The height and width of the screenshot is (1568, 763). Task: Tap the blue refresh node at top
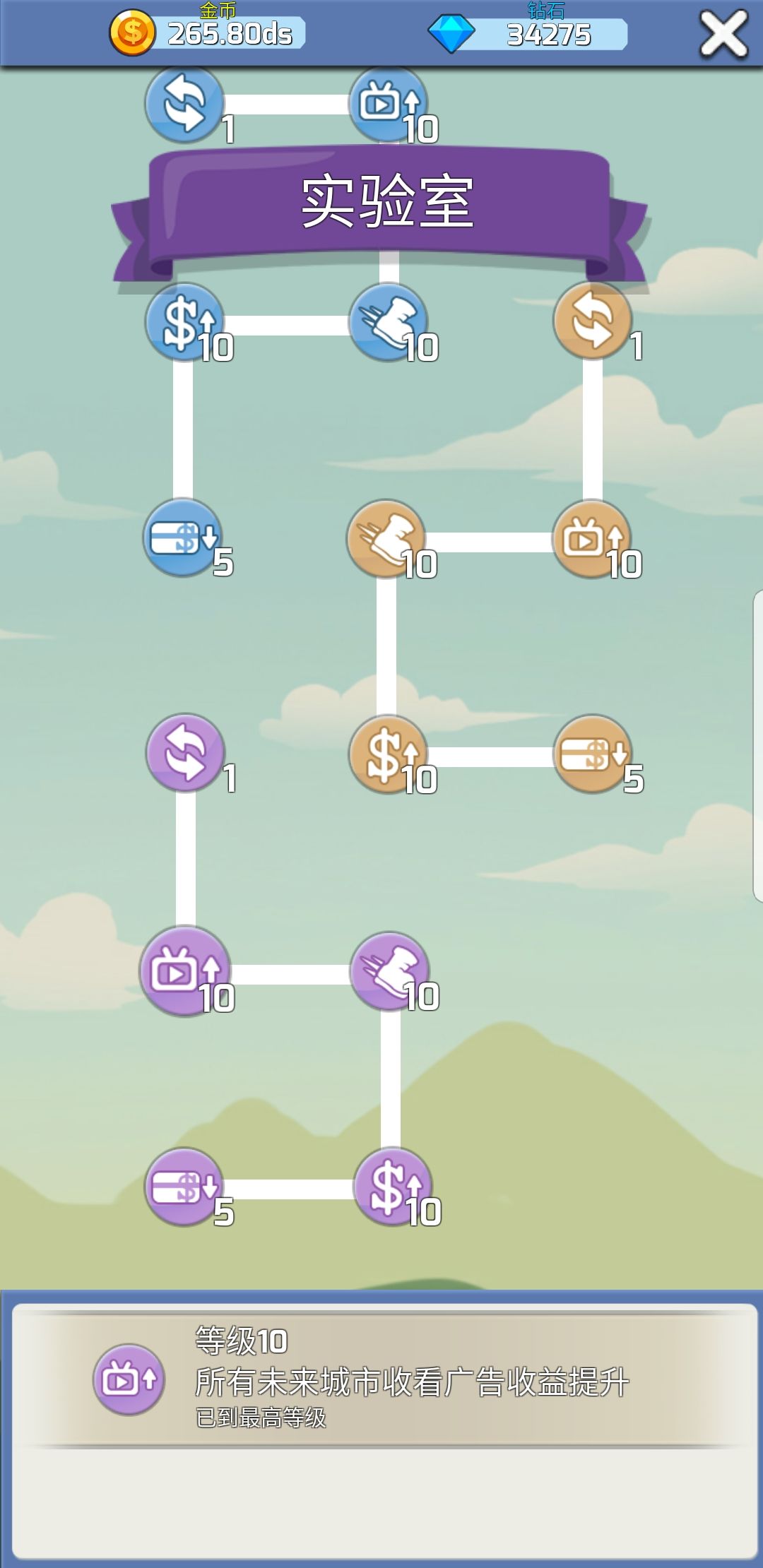pyautogui.click(x=184, y=104)
